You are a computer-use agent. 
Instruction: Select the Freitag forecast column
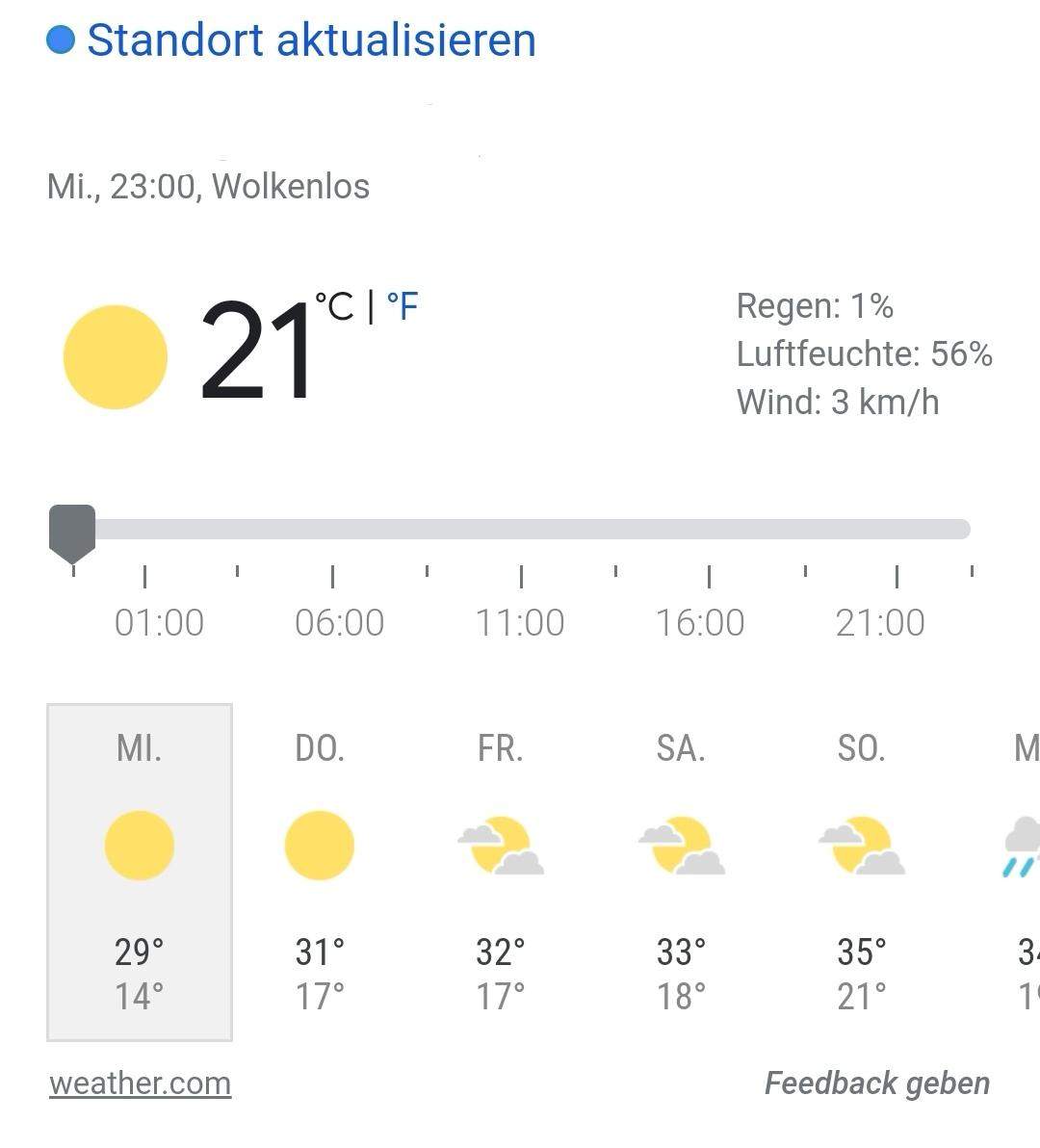[500, 872]
